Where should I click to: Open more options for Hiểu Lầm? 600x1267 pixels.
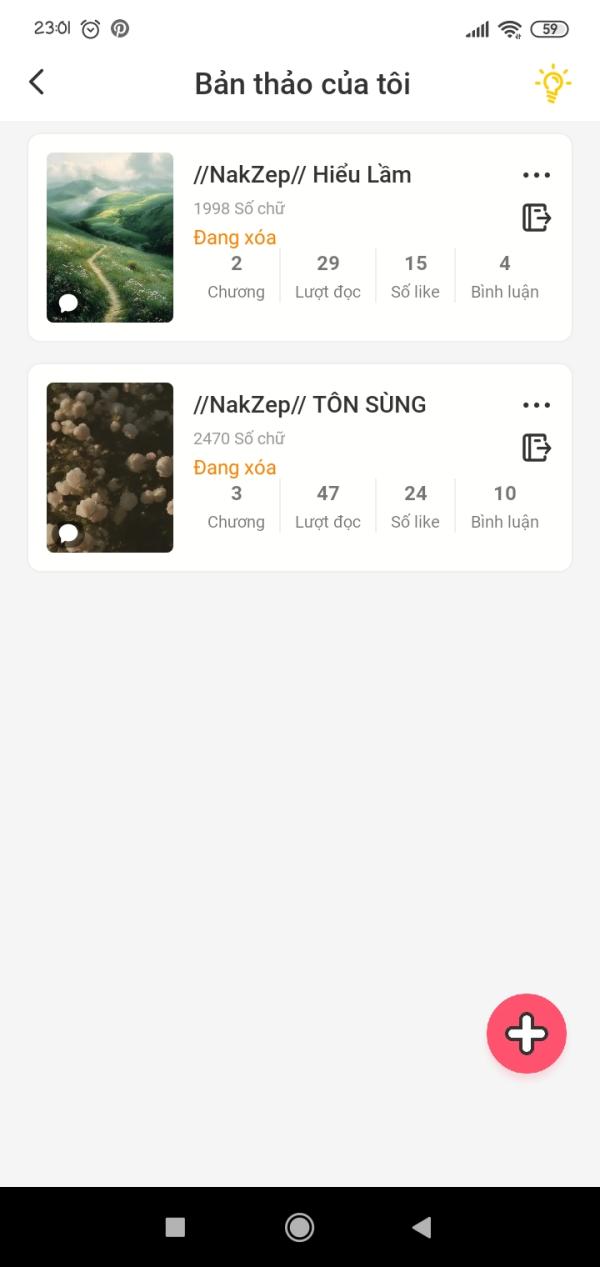(536, 176)
